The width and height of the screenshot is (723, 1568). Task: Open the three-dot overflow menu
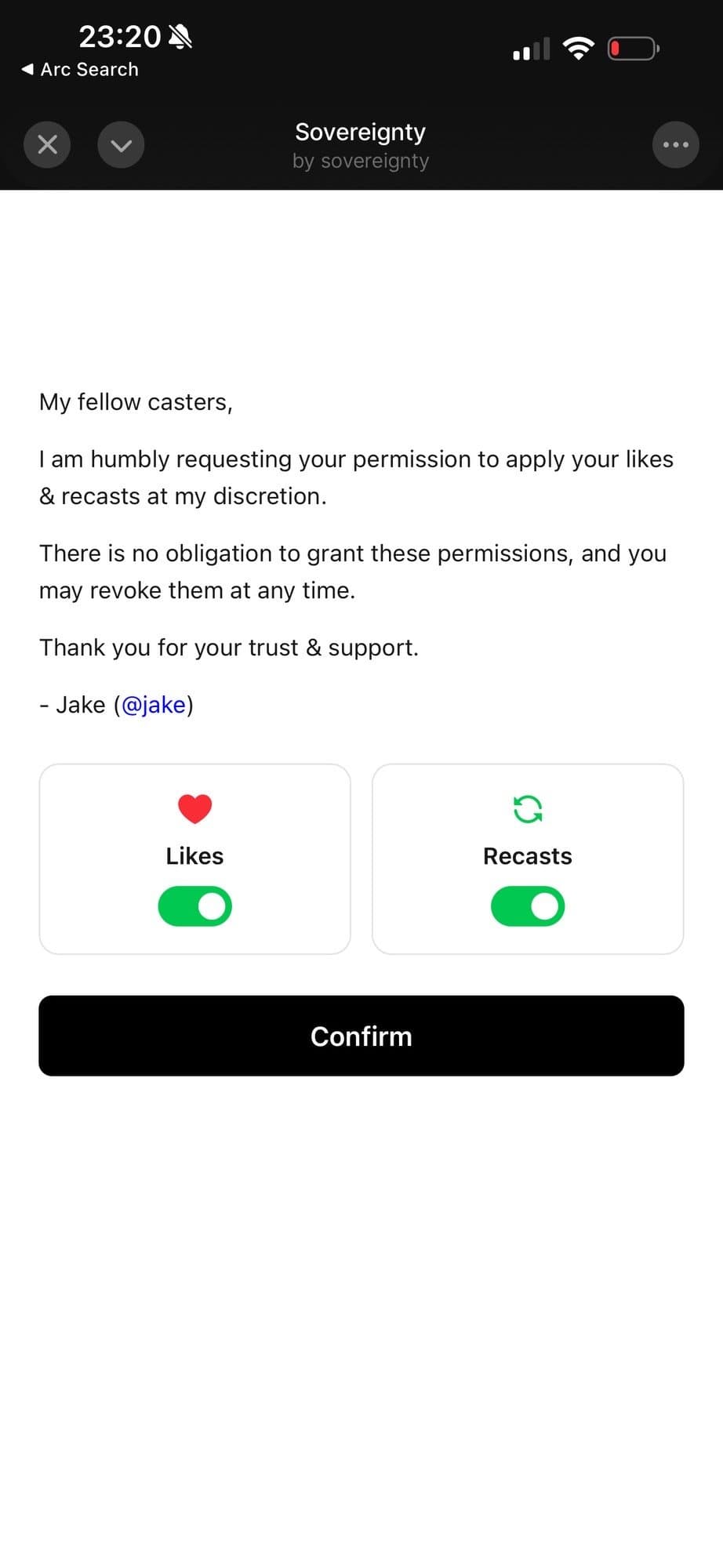[675, 145]
